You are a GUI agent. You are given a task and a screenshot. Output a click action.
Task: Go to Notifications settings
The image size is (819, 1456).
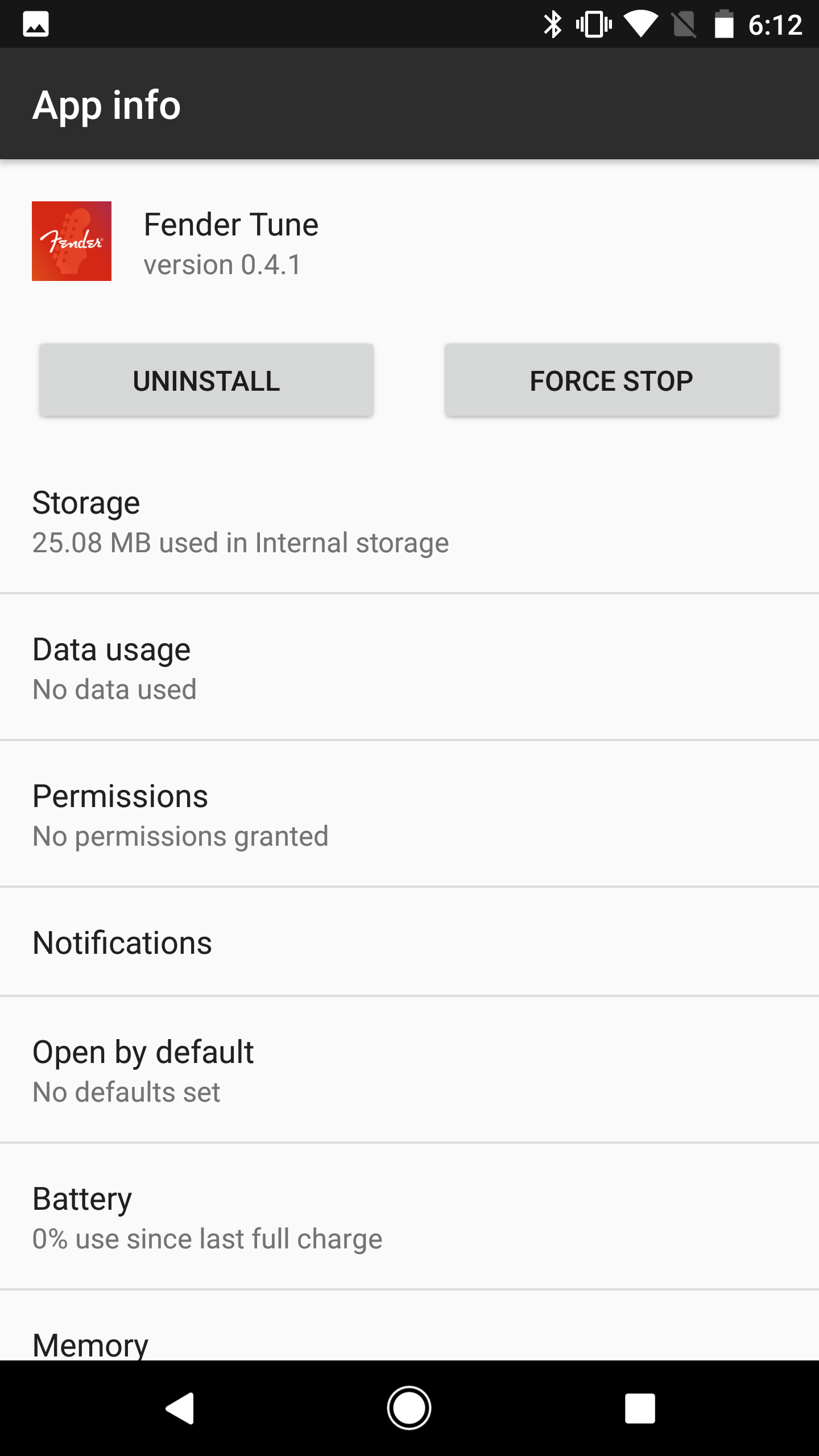tap(409, 942)
